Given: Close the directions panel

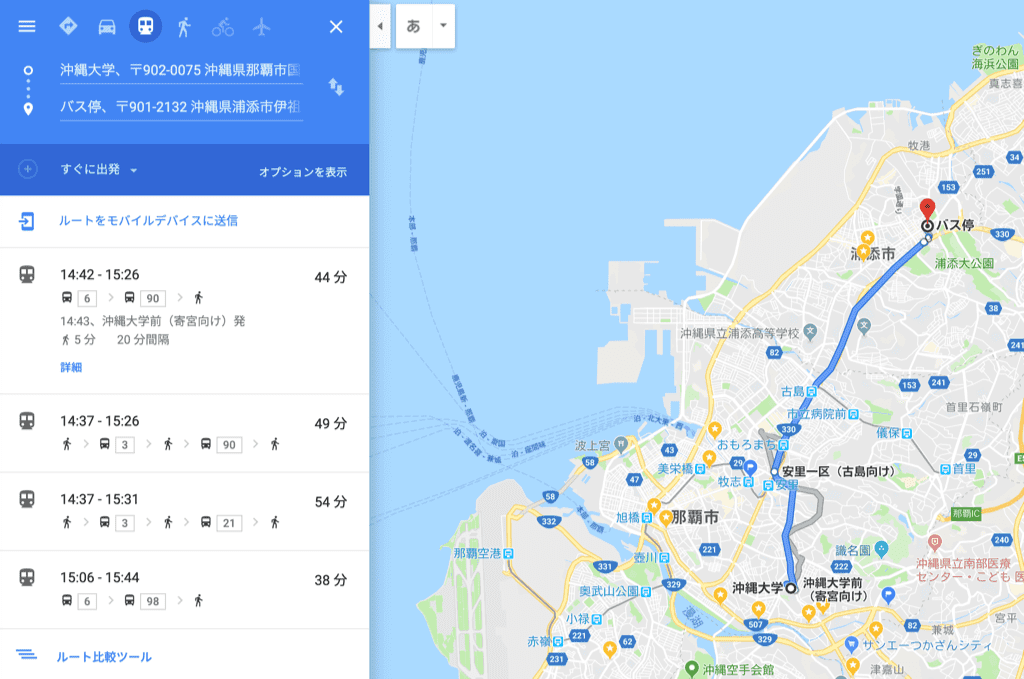Looking at the screenshot, I should click(x=336, y=27).
